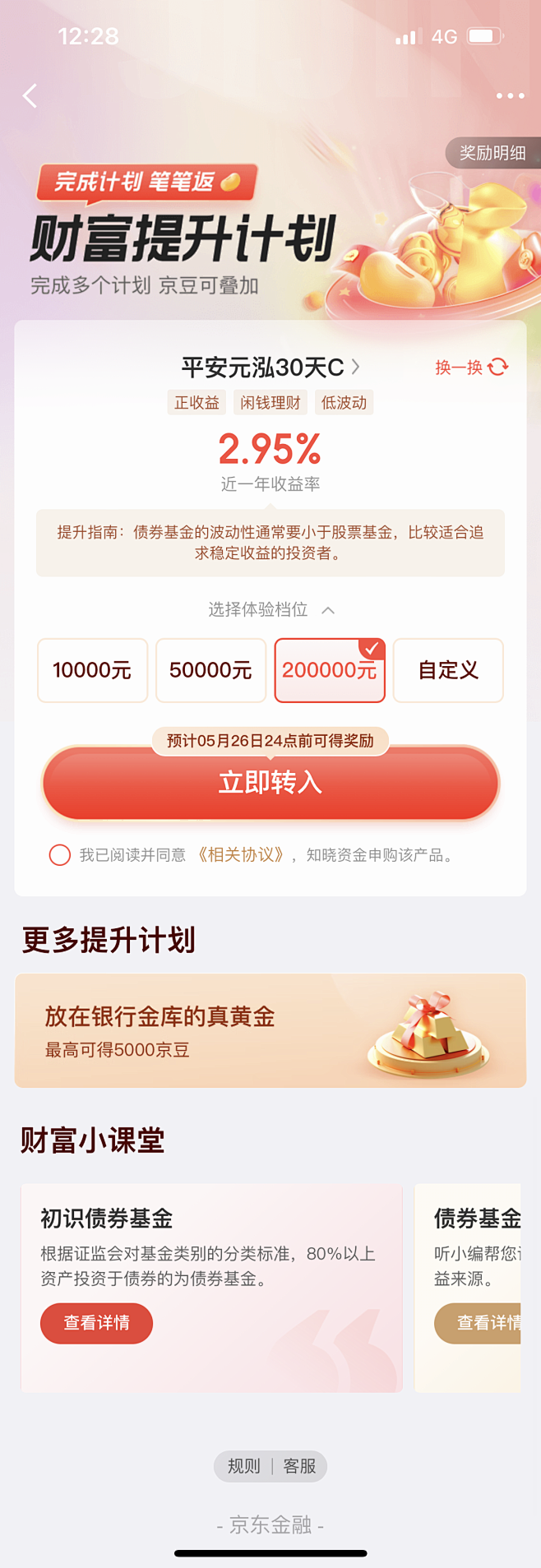541x1568 pixels.
Task: Open 规则 rules
Action: (x=243, y=1466)
